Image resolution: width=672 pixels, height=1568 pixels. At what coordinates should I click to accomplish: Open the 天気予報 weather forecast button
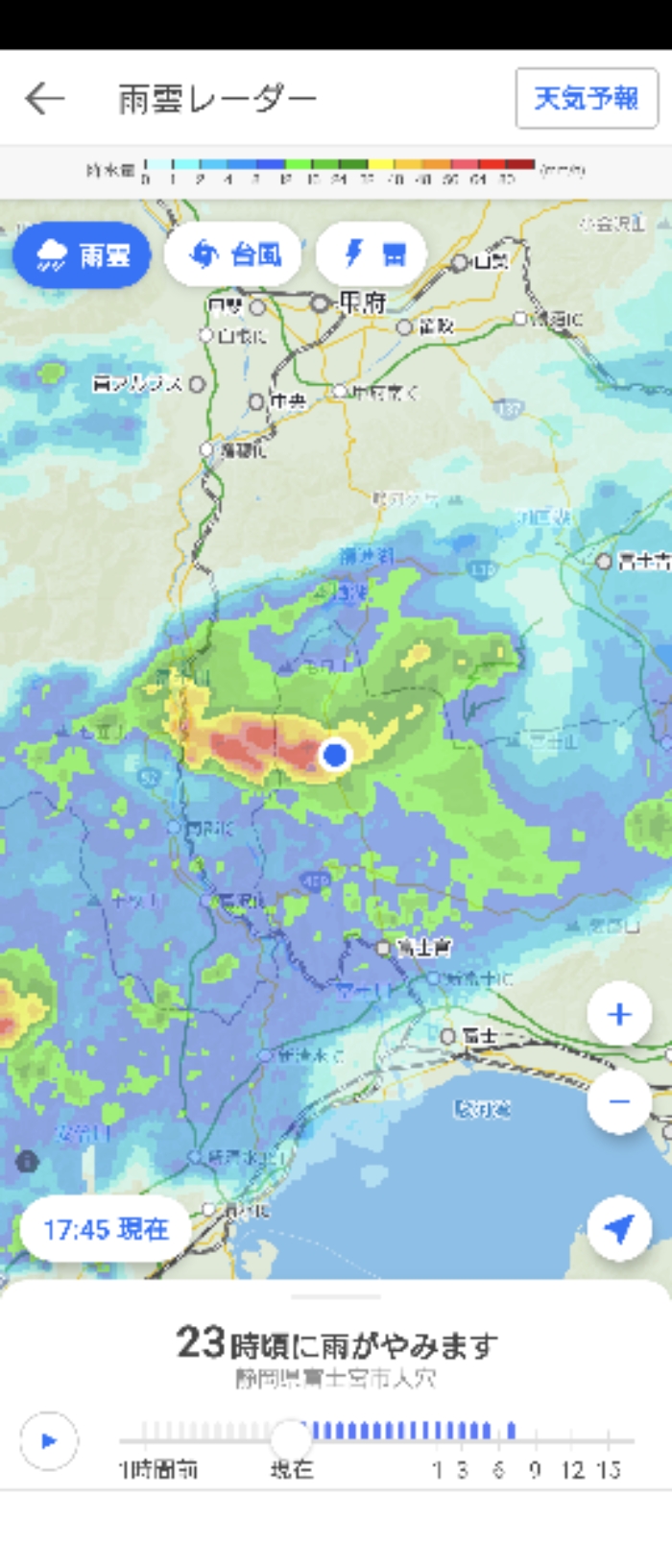click(x=586, y=98)
